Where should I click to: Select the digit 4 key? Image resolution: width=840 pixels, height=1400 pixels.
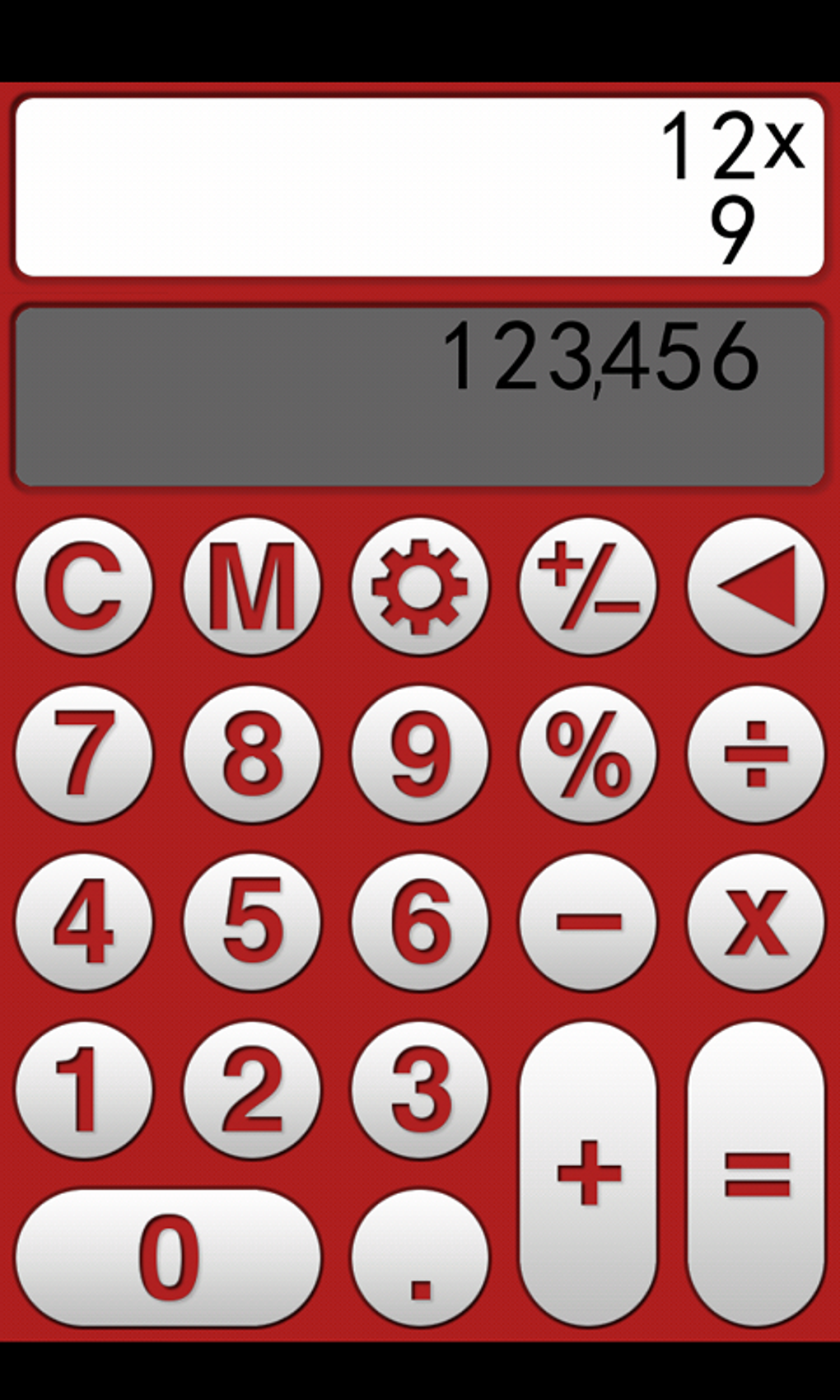86,922
